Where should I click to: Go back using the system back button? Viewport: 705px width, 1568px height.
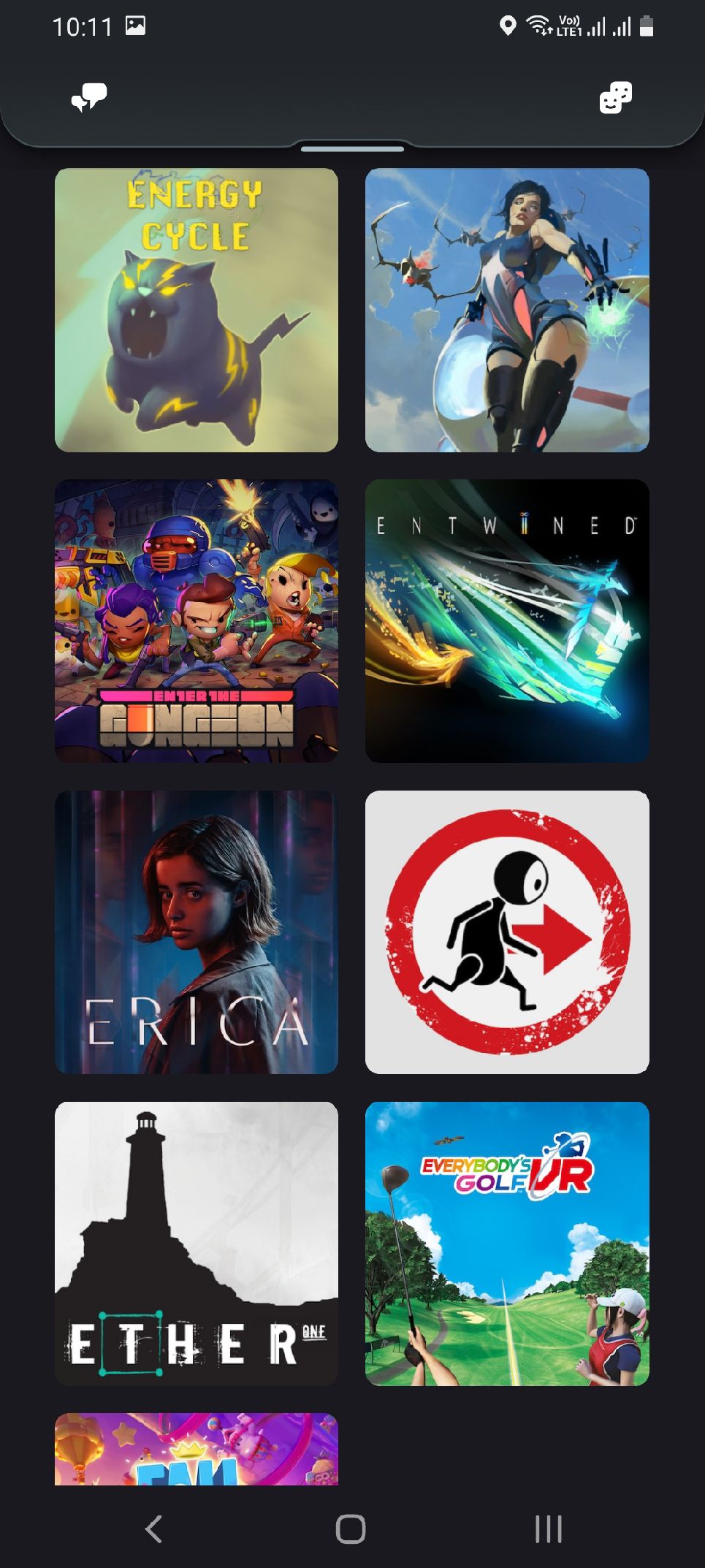point(153,1529)
